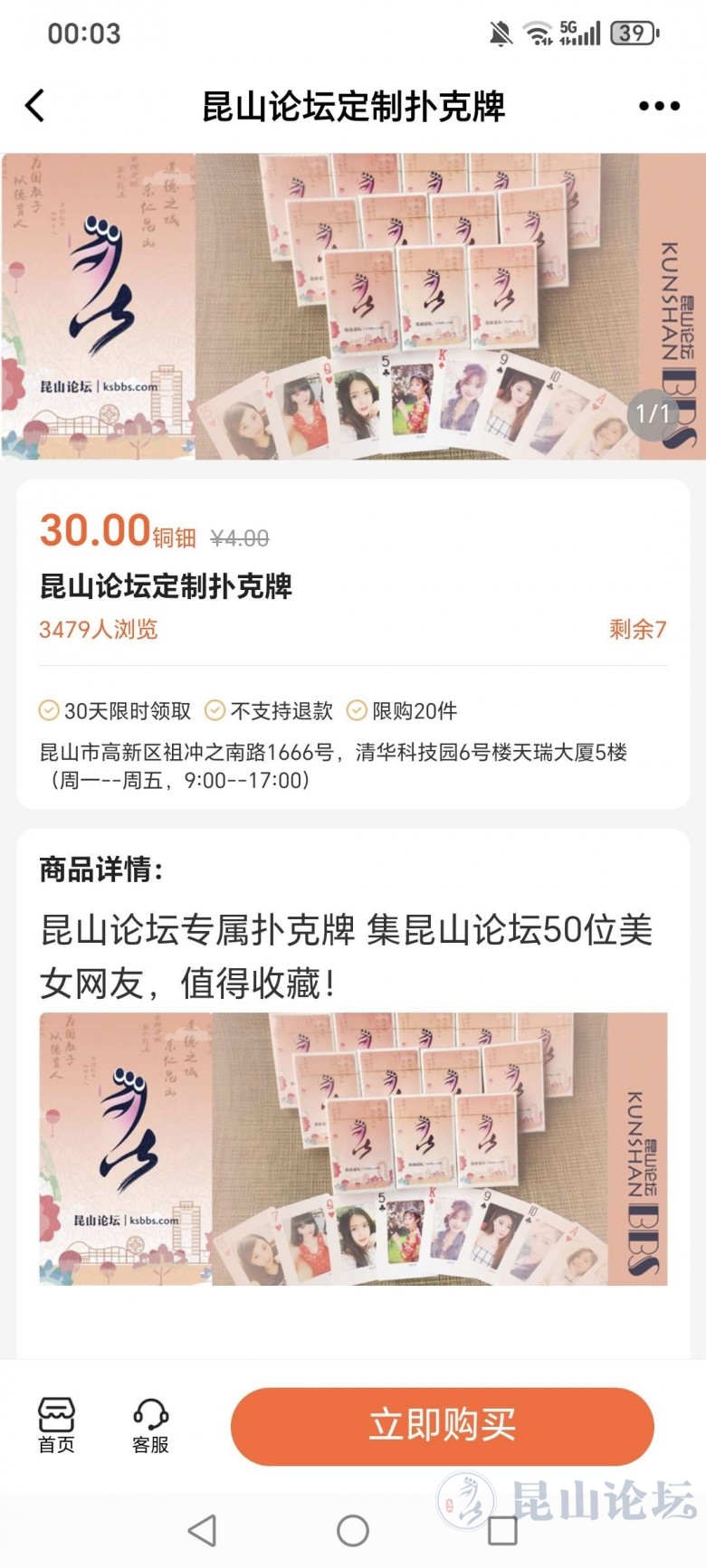The width and height of the screenshot is (706, 1568).
Task: View the product detail image in 商品详情
Action: tap(353, 1149)
